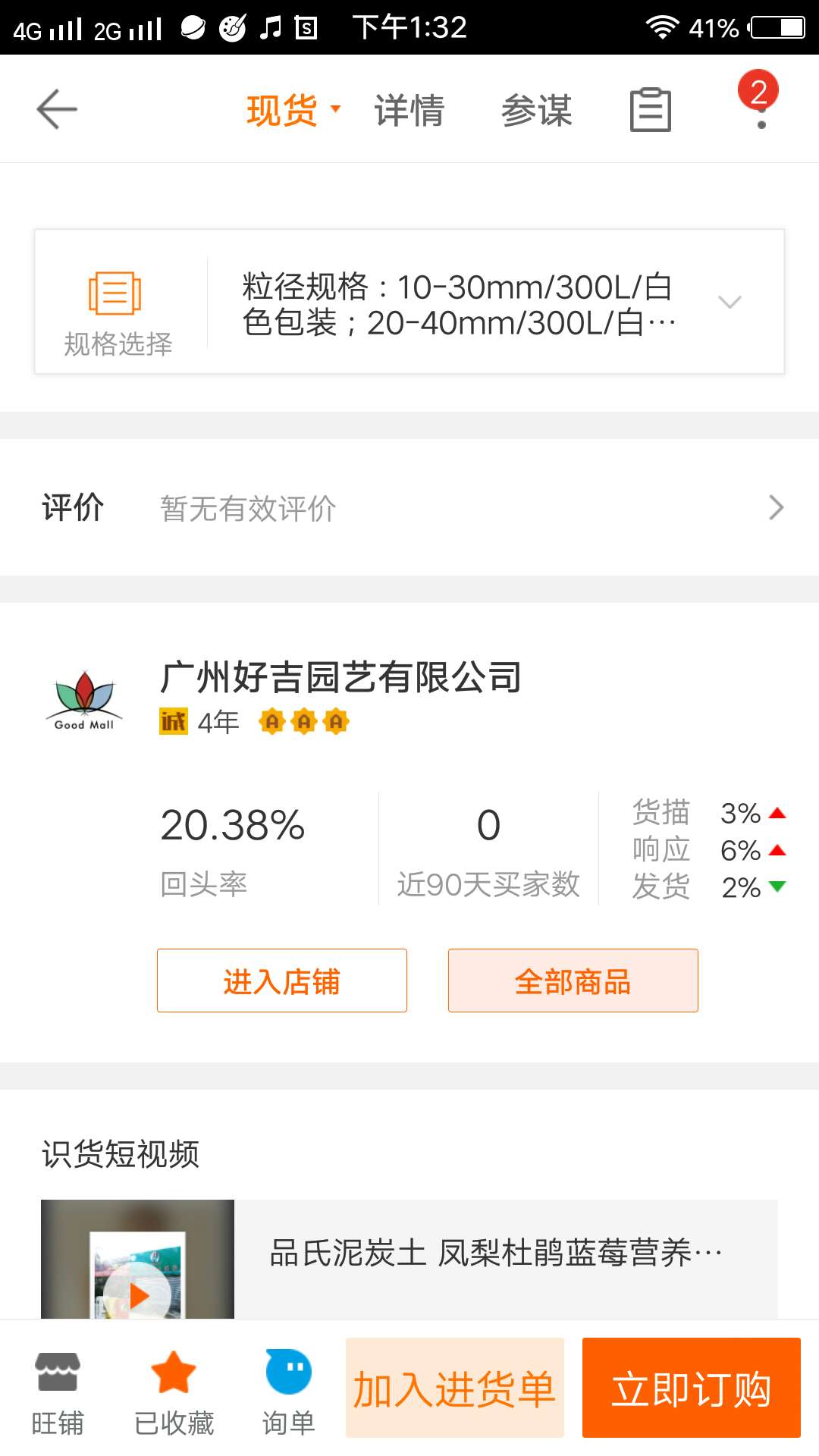The image size is (819, 1456).
Task: Tap 立即订购 to order now
Action: click(692, 1388)
